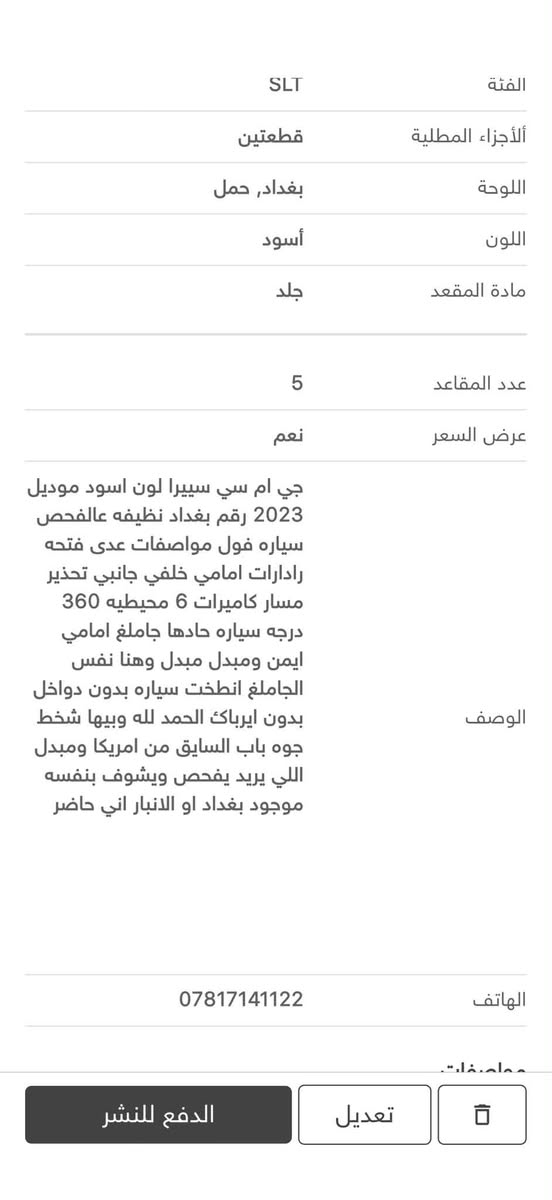The width and height of the screenshot is (552, 1200).
Task: Tap the الدفع للنشر button
Action: pos(158,1114)
